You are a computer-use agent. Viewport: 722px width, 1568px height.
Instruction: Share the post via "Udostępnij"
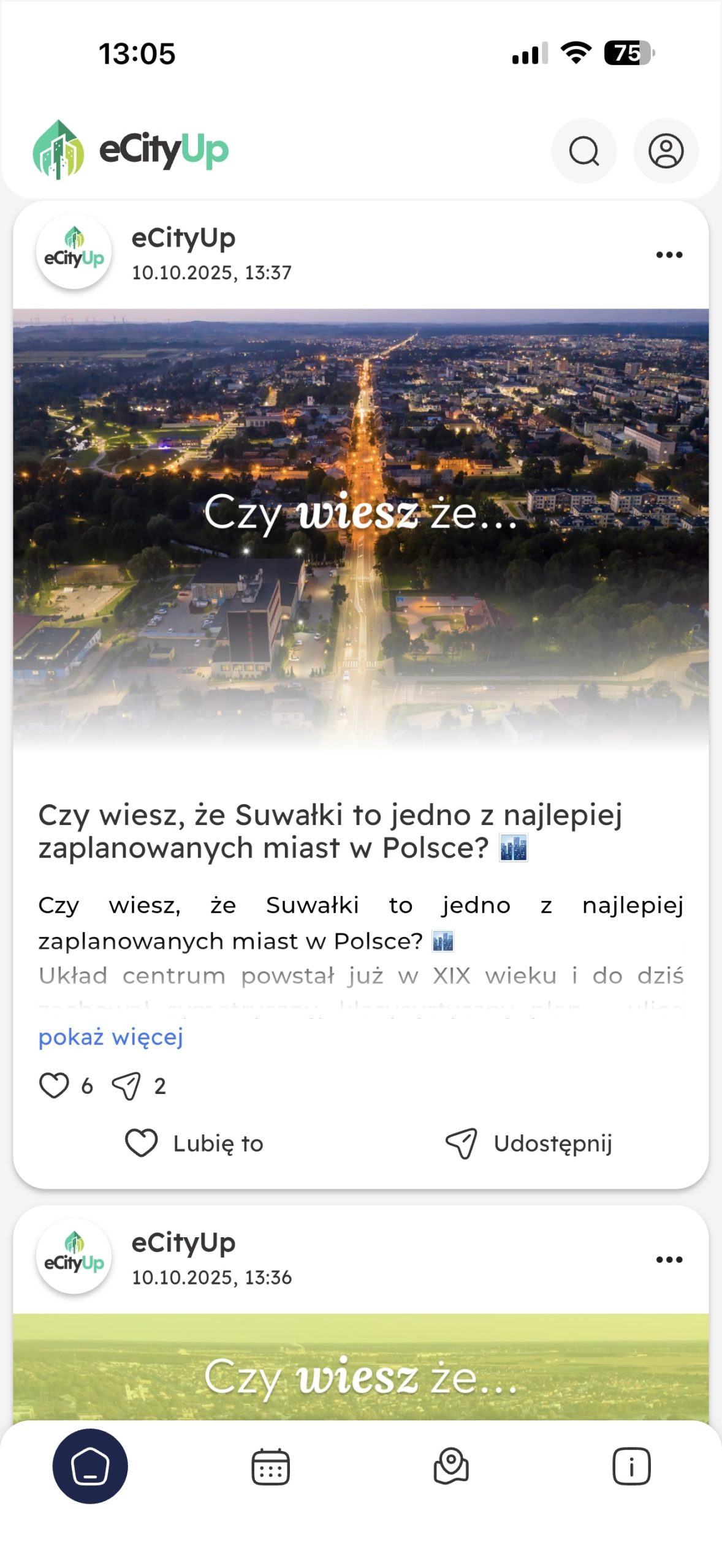pyautogui.click(x=528, y=1144)
